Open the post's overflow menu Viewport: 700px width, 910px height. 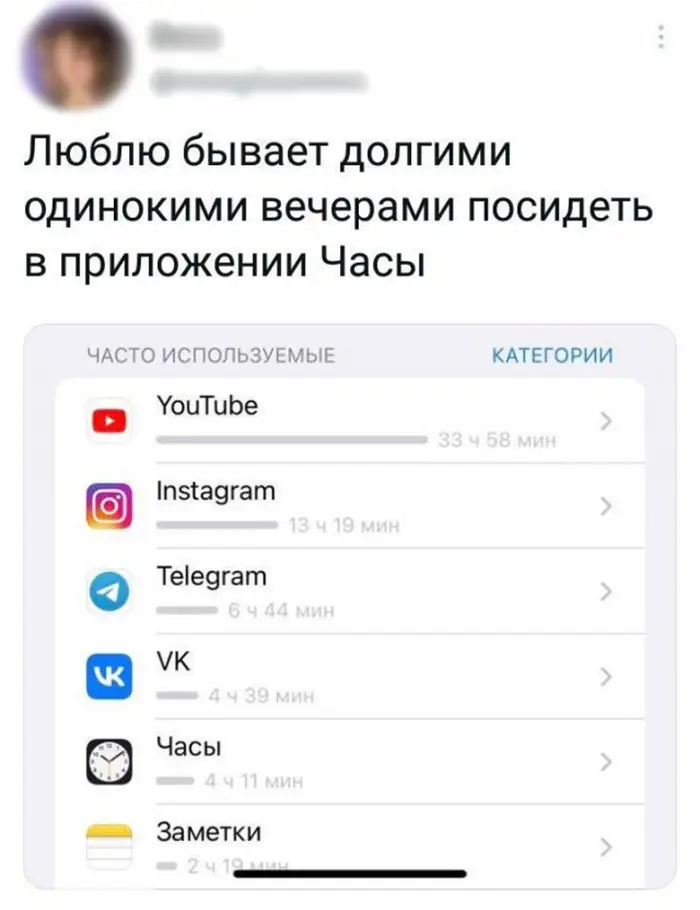(x=661, y=38)
